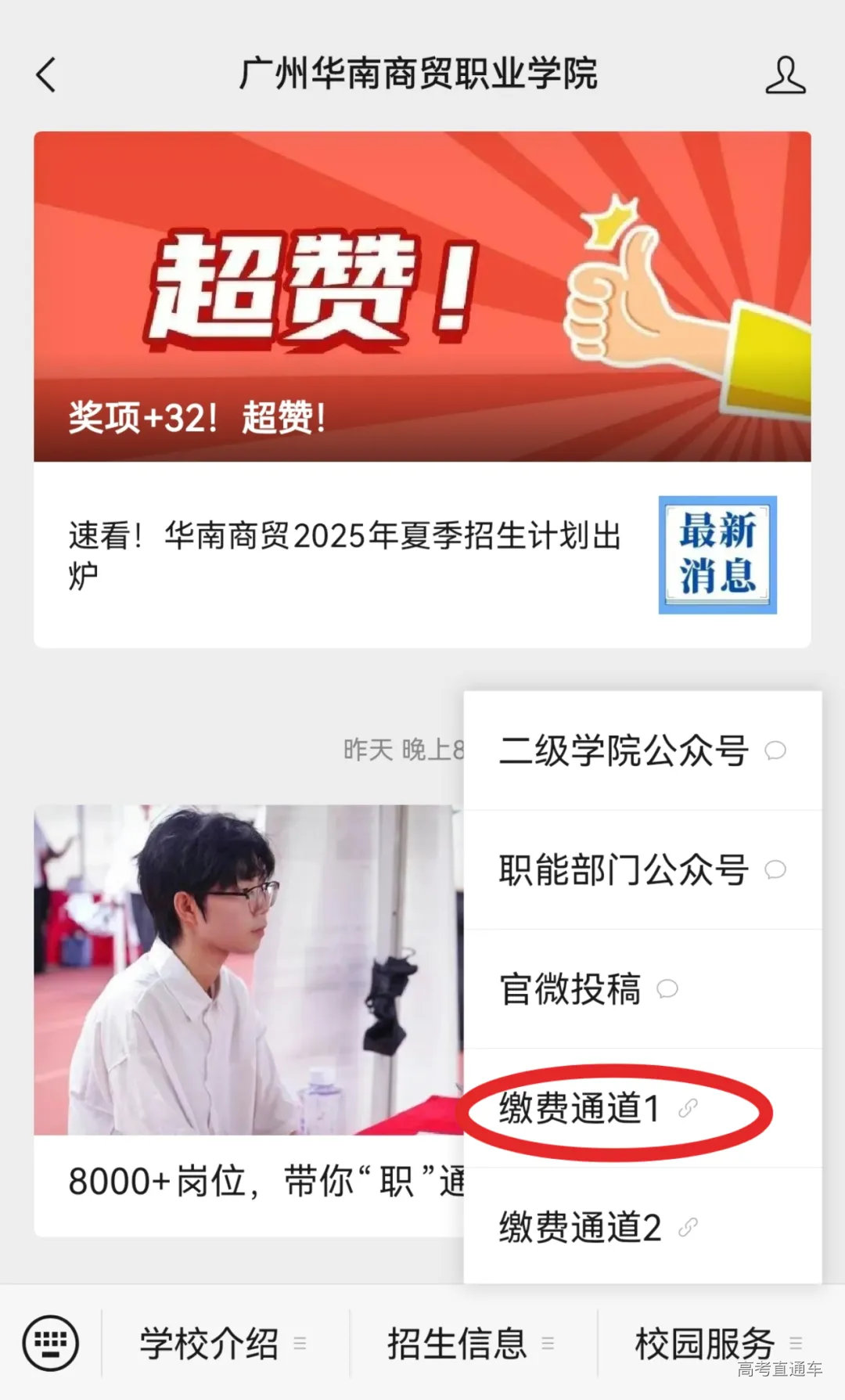Image resolution: width=845 pixels, height=1400 pixels.
Task: Tap the link icon next to 缴费通道1
Action: coord(689,1109)
